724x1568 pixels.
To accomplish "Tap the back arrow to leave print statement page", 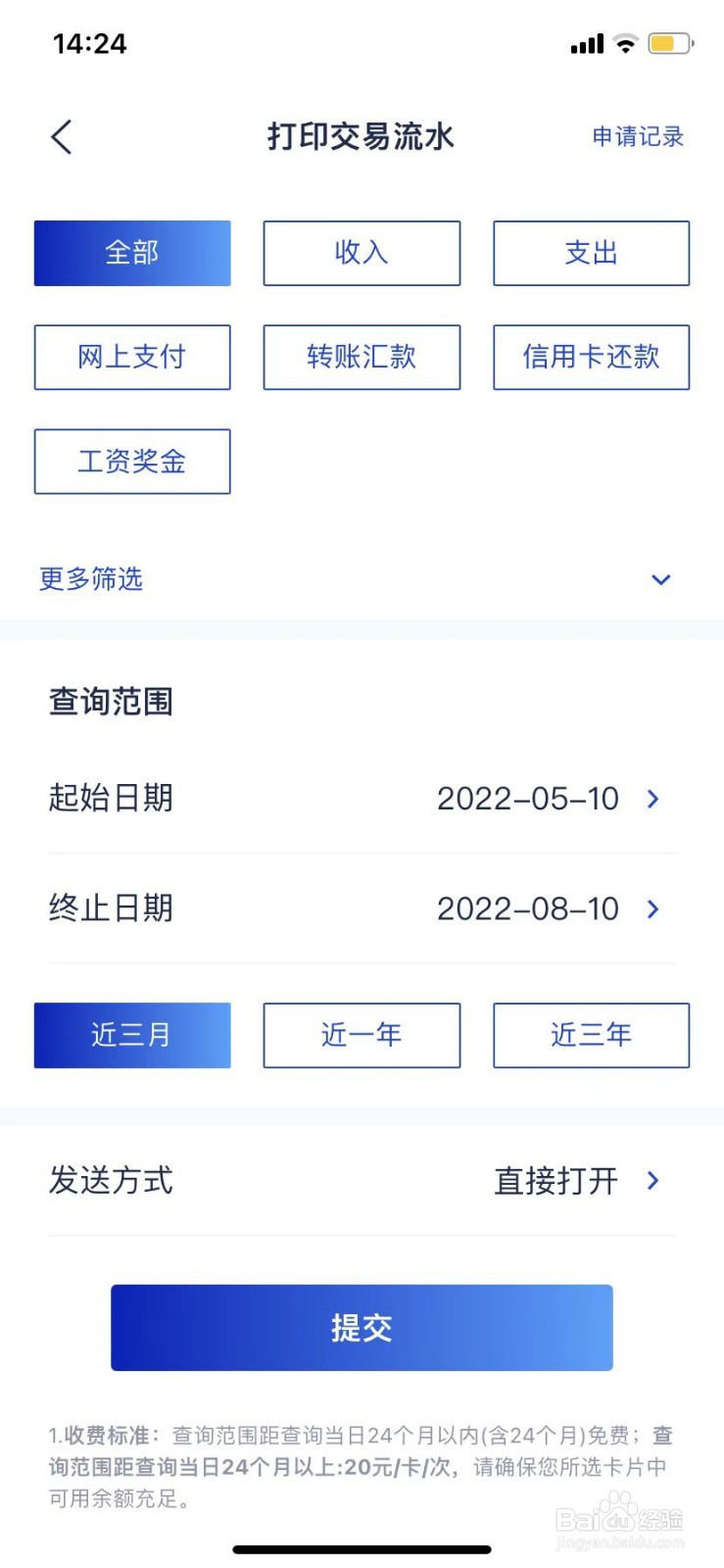I will click(61, 137).
